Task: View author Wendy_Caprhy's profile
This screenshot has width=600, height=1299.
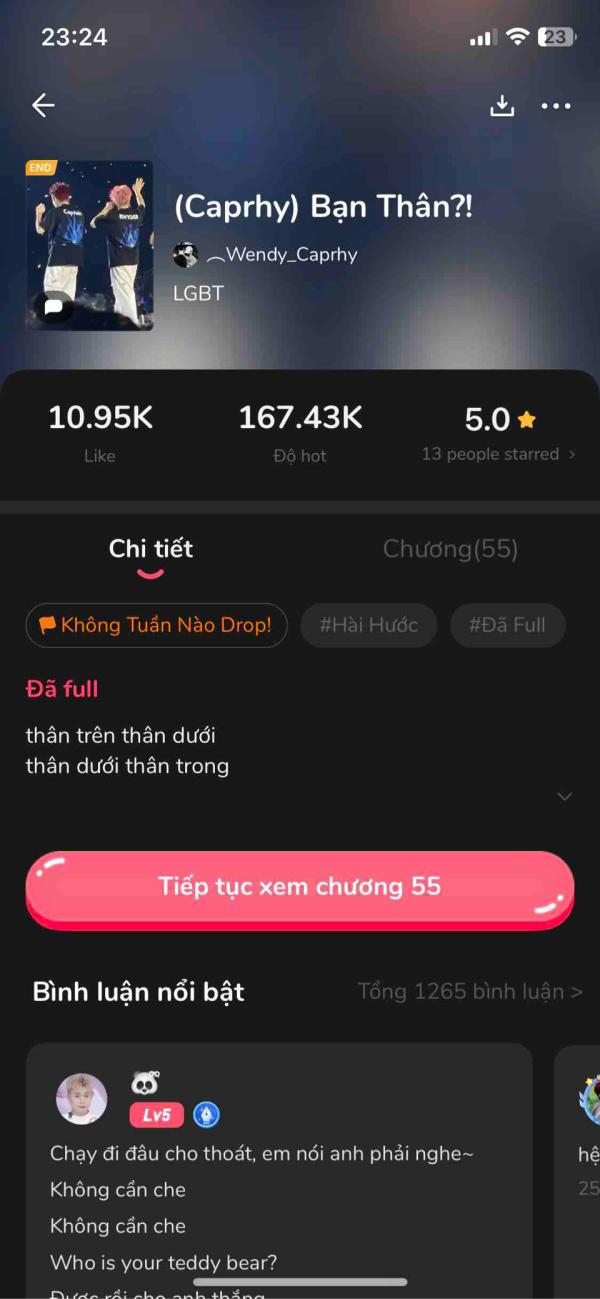Action: pyautogui.click(x=267, y=254)
